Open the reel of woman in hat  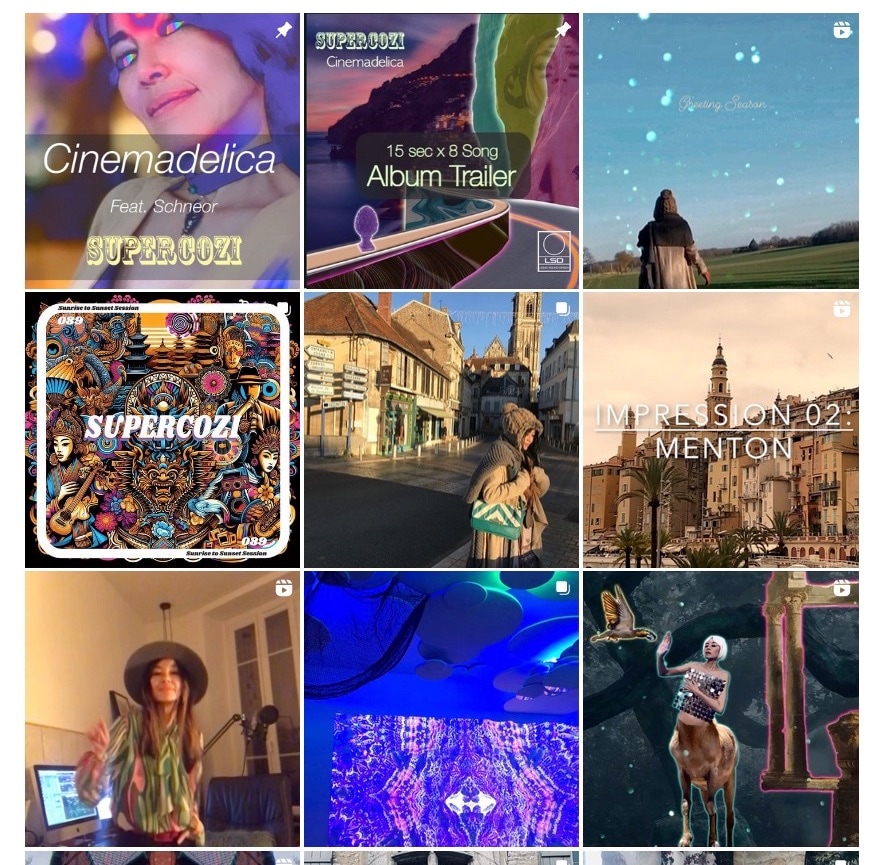pos(162,709)
